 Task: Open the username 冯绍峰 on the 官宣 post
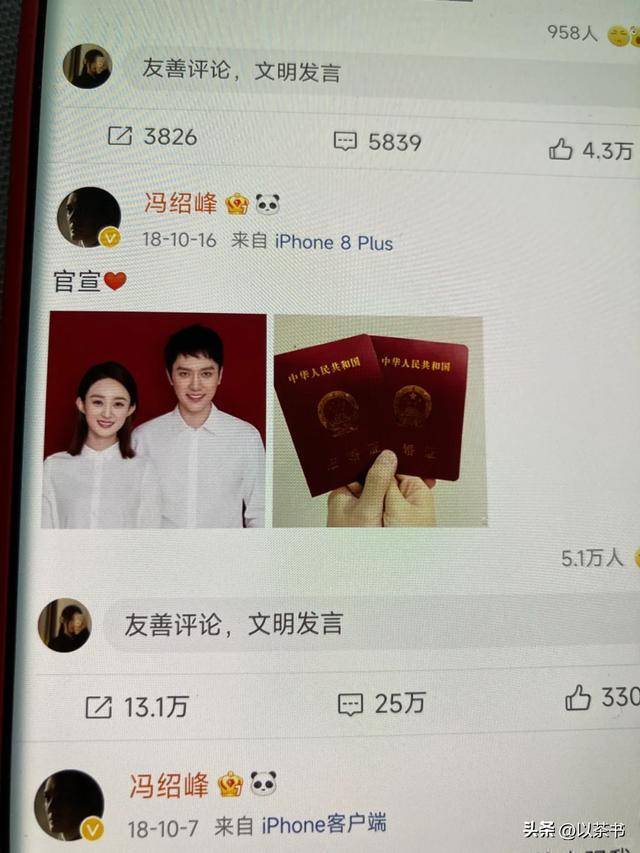pyautogui.click(x=181, y=203)
